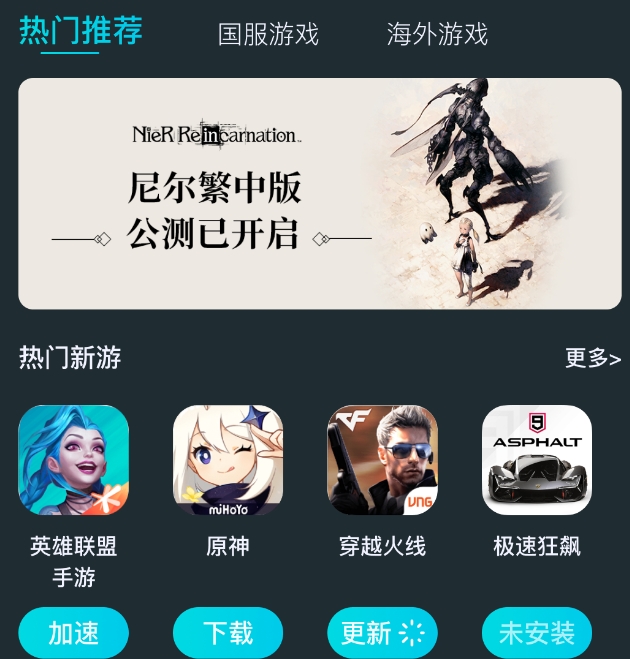Open the NieR Reincarnation 尼尔繁中版 banner

320,193
